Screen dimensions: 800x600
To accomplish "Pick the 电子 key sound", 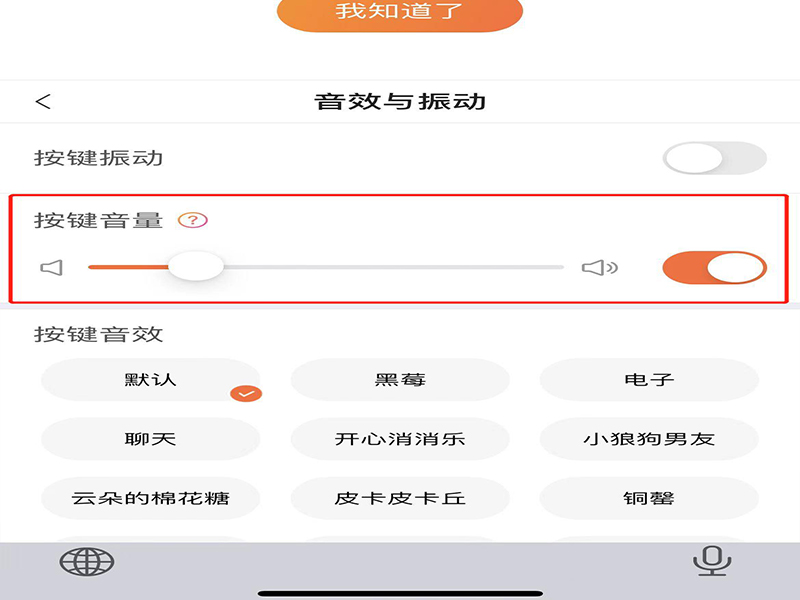I will [x=649, y=380].
